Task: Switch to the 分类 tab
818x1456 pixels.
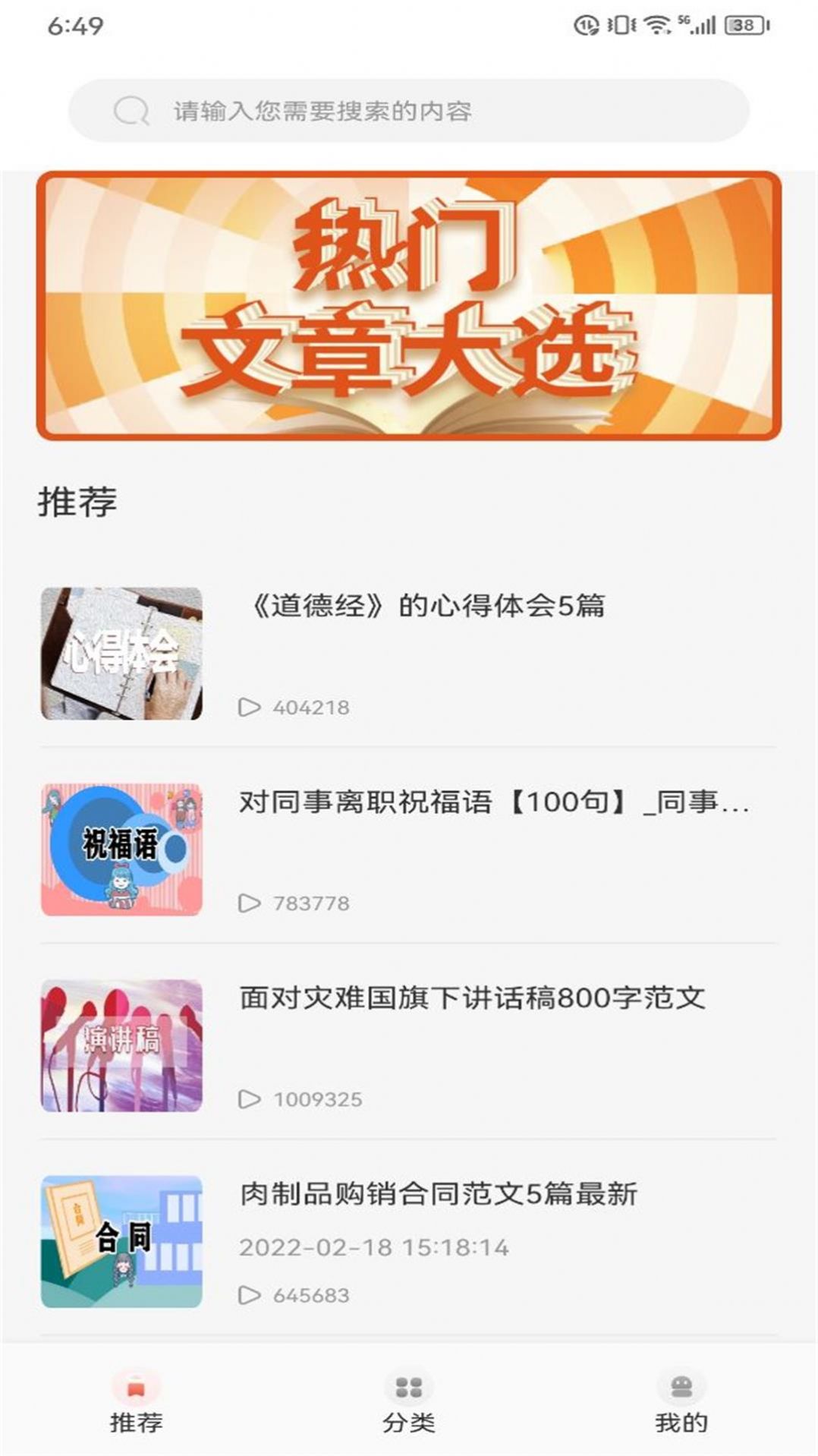Action: coord(408,1401)
